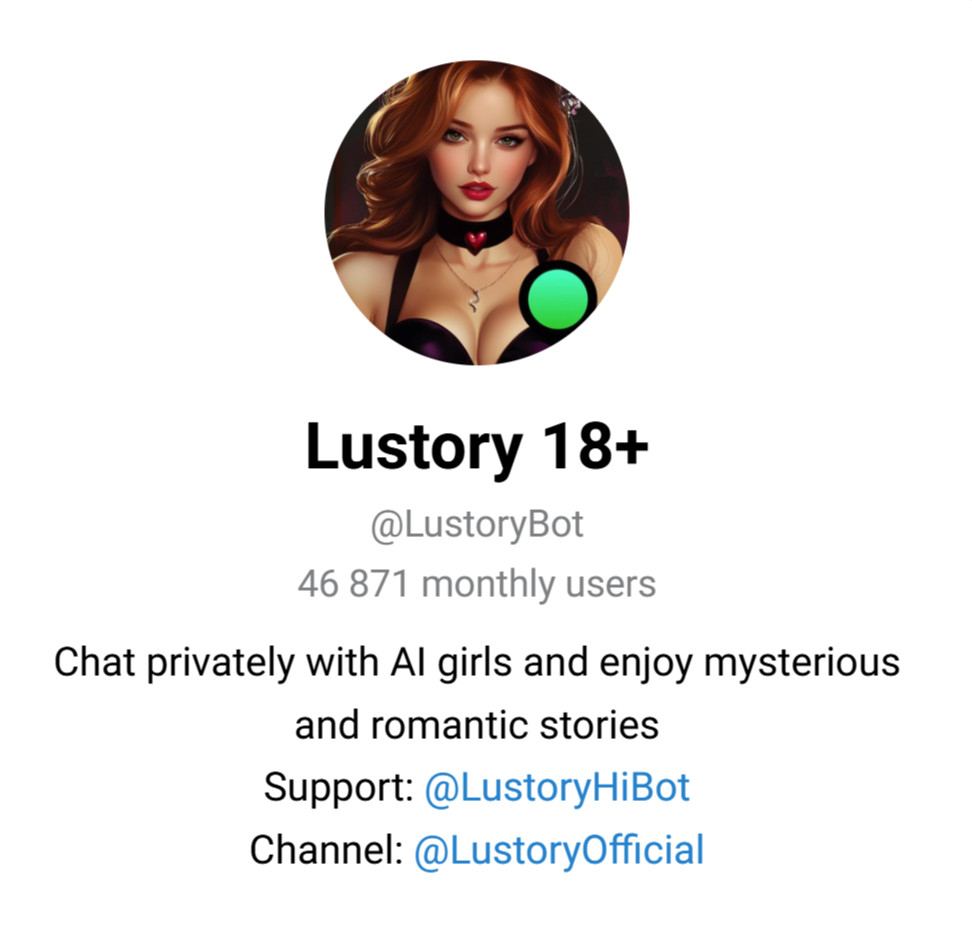Screen dimensions: 972x933
Task: Open the @LustoryHiBot support link
Action: [x=557, y=788]
